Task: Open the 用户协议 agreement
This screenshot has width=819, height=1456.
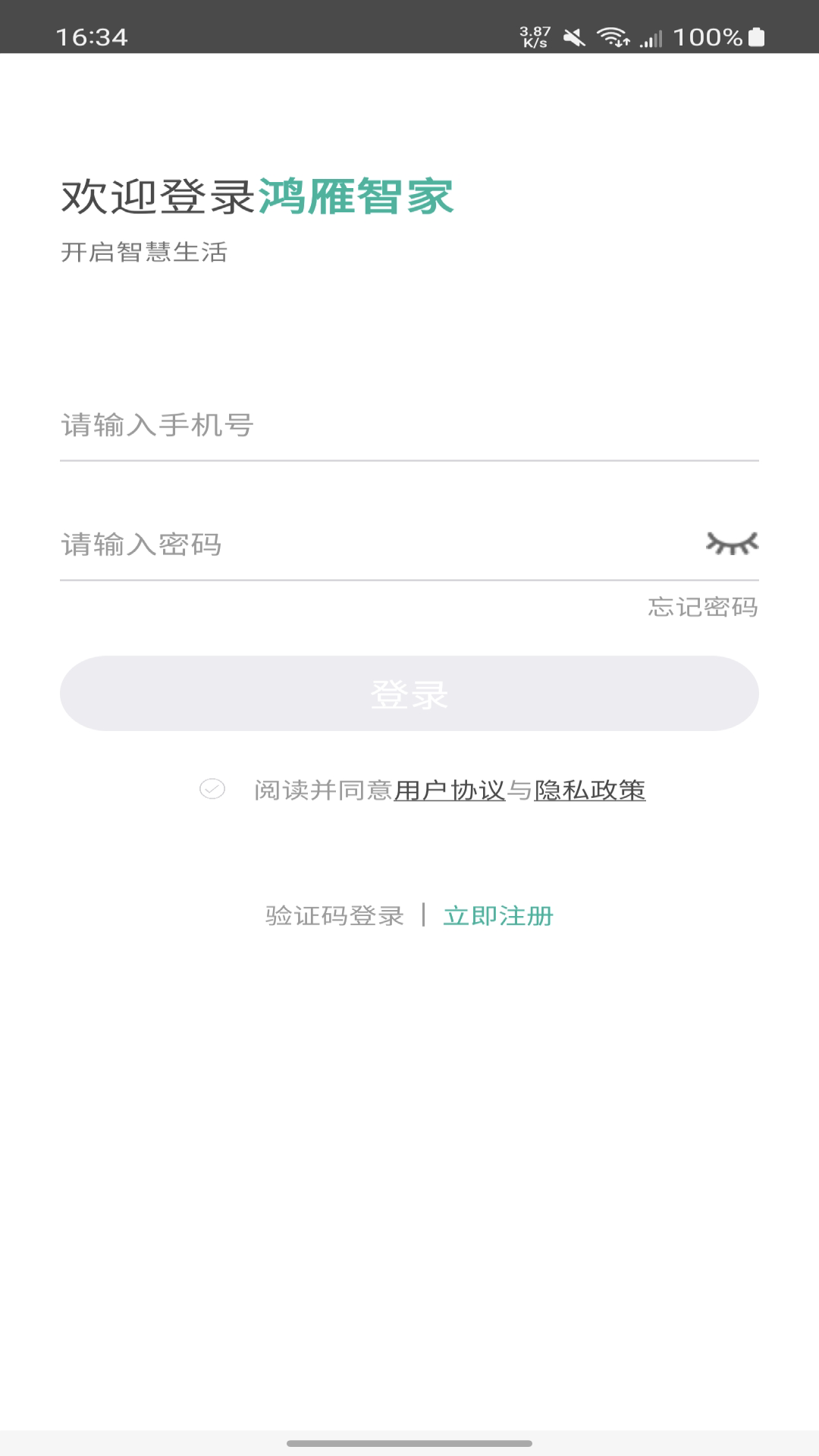Action: 449,790
